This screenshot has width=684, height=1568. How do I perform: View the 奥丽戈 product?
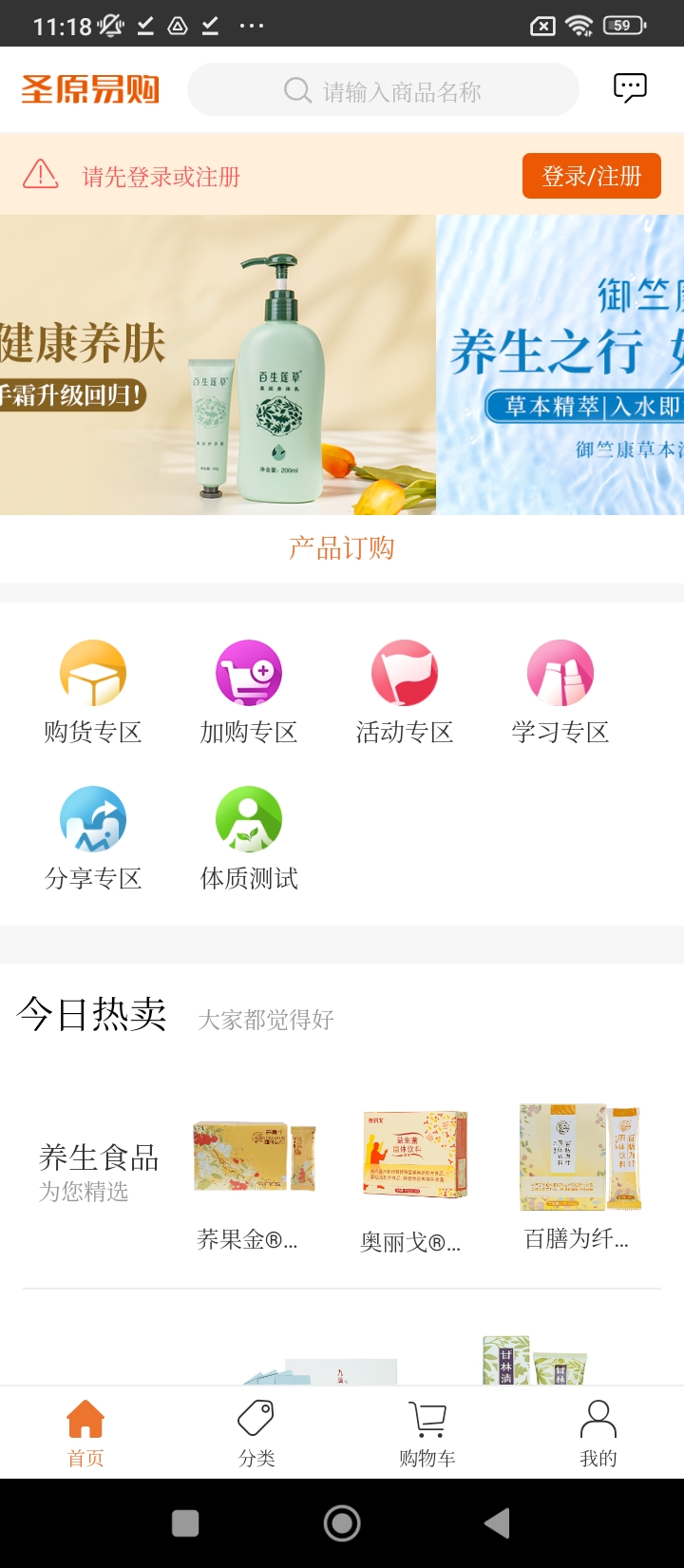point(413,1178)
